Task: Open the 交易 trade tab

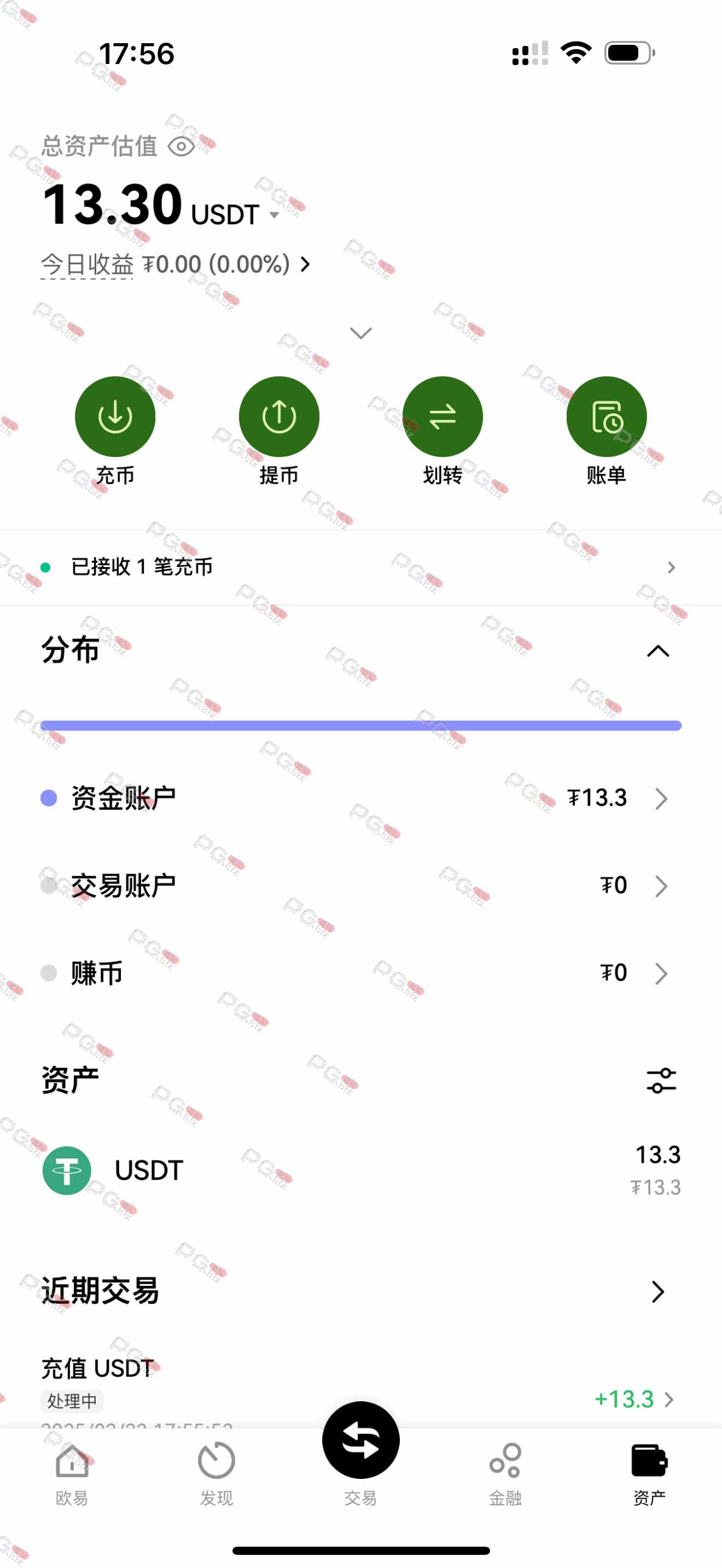Action: pos(361,1455)
